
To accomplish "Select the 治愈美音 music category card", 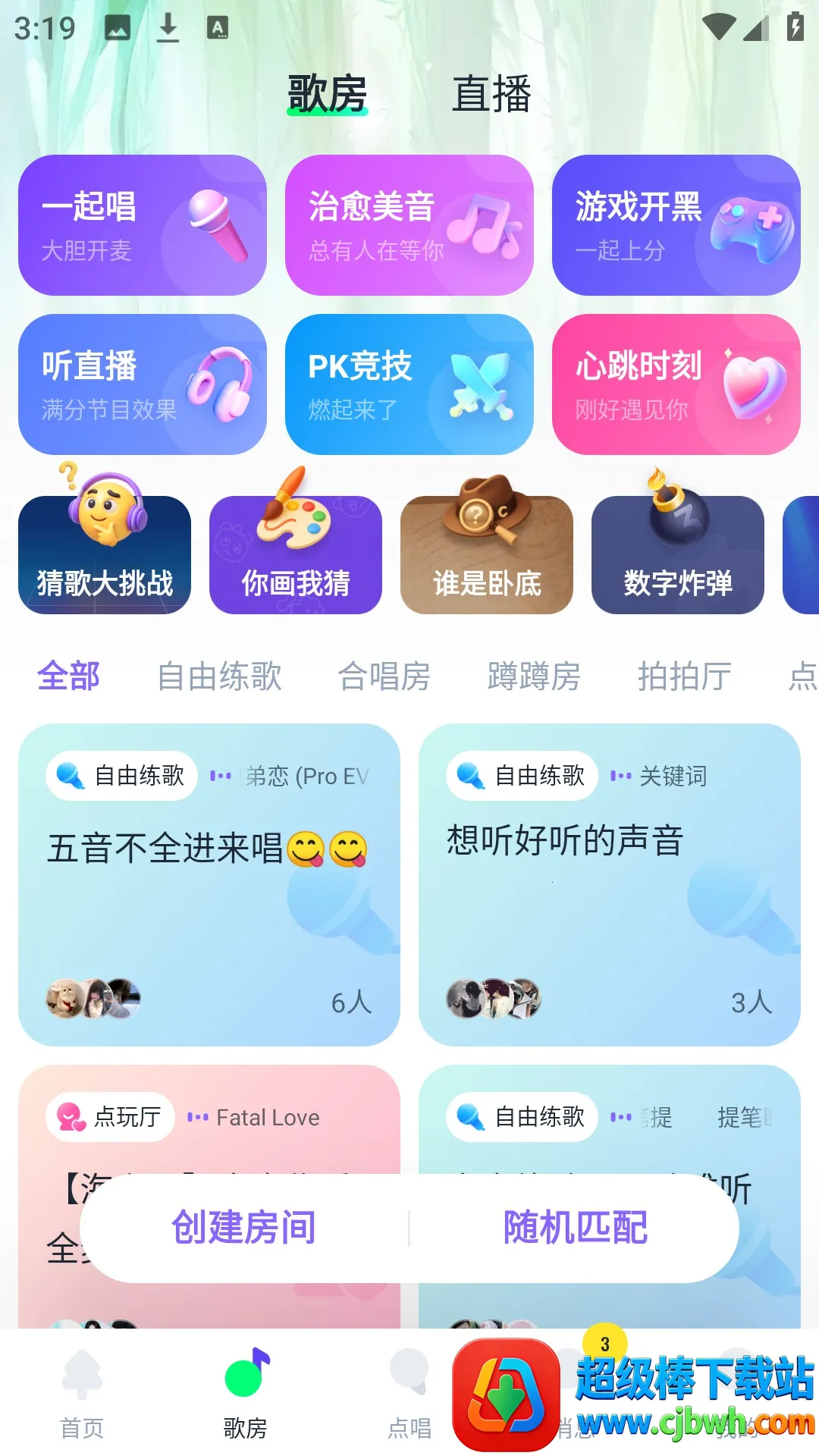I will pyautogui.click(x=409, y=225).
